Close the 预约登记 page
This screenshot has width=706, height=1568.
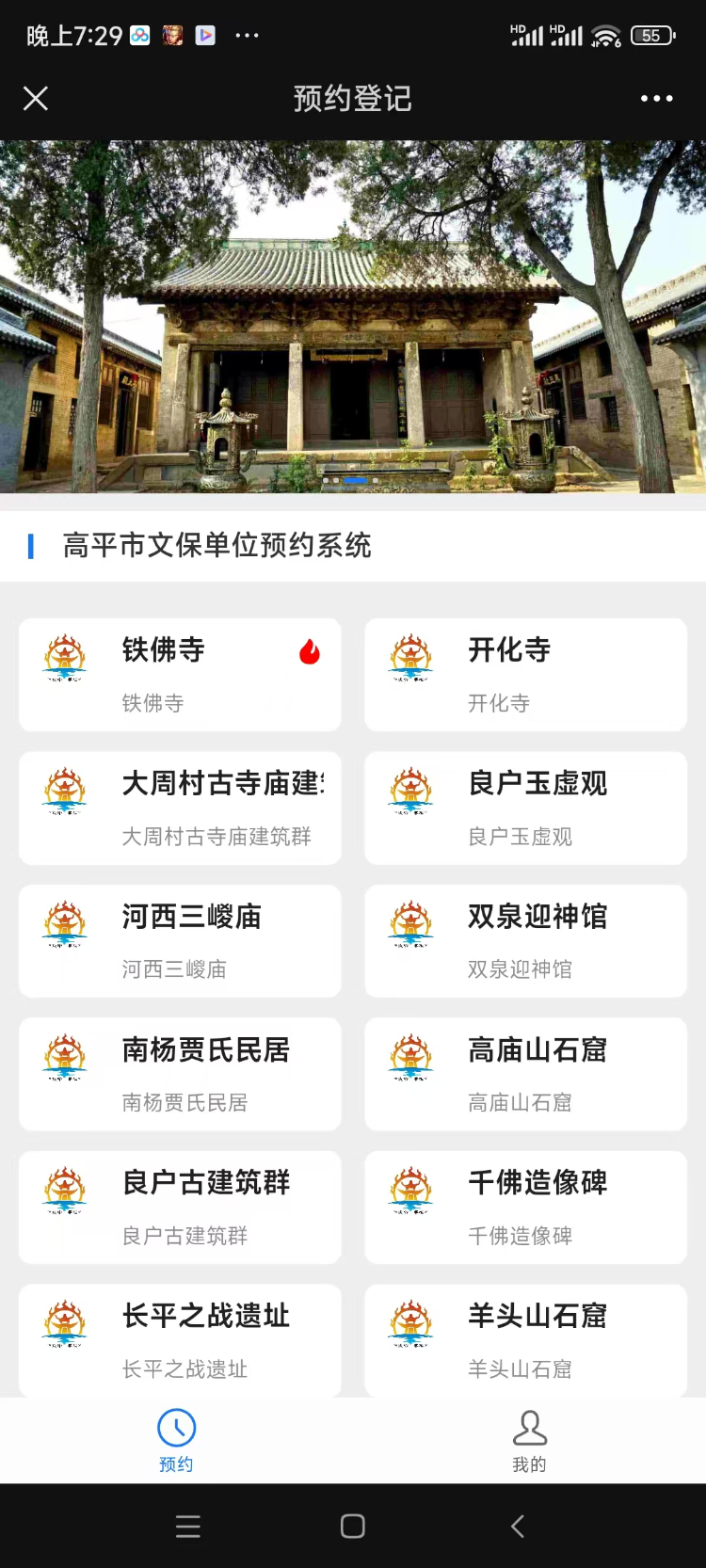point(36,99)
